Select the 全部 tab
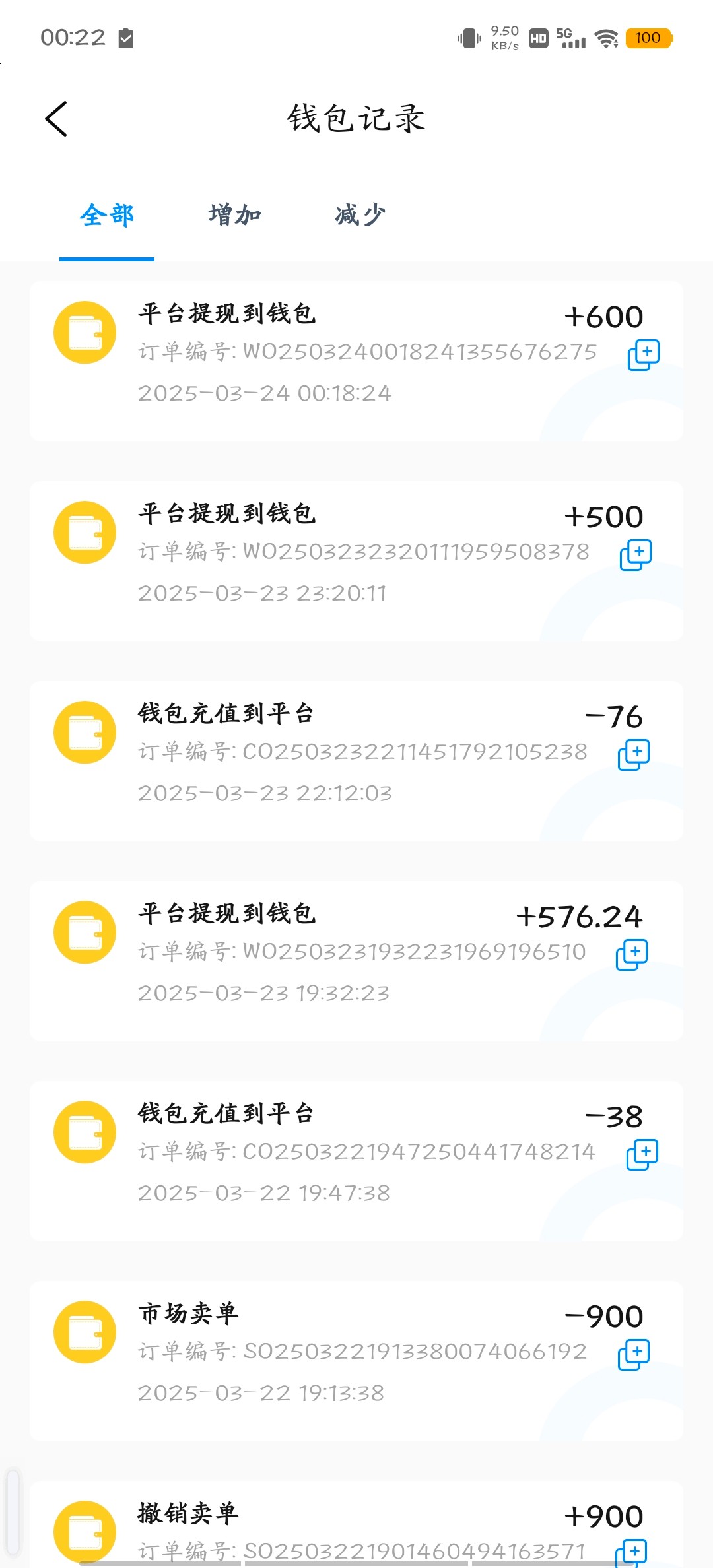Image resolution: width=713 pixels, height=1568 pixels. click(x=107, y=215)
